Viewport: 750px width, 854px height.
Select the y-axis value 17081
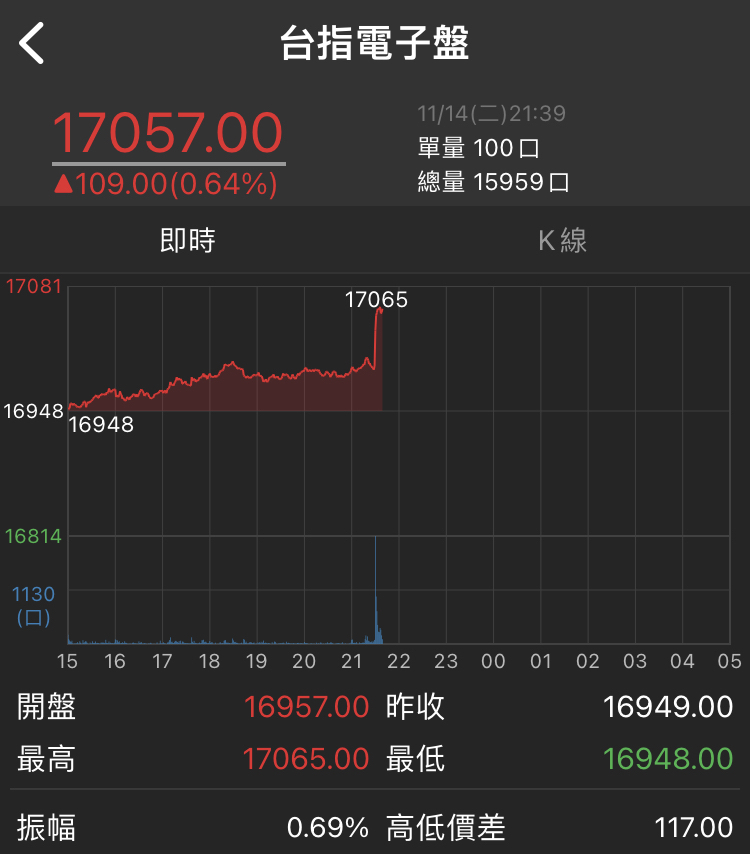tap(34, 283)
